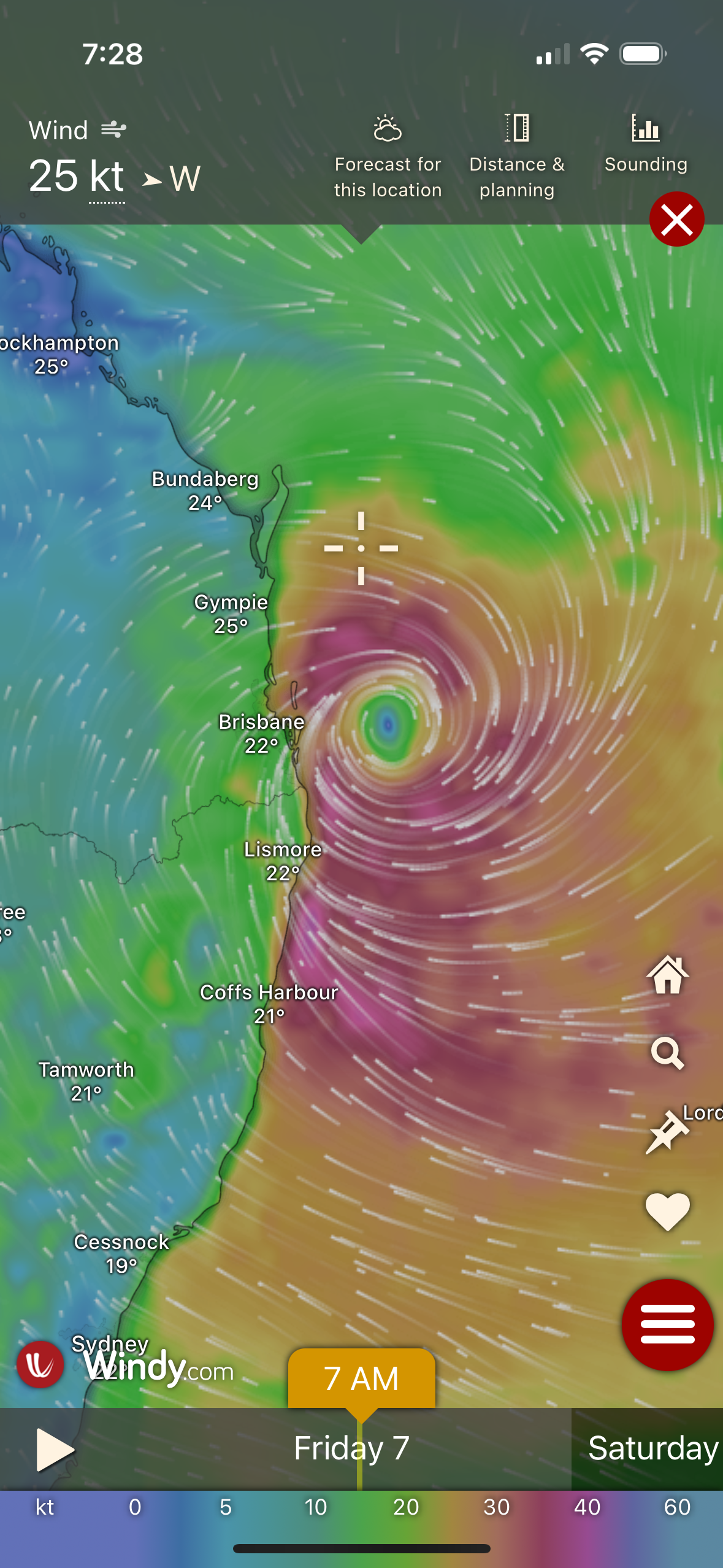Open the Sounding view
723x1568 pixels.
click(x=646, y=145)
